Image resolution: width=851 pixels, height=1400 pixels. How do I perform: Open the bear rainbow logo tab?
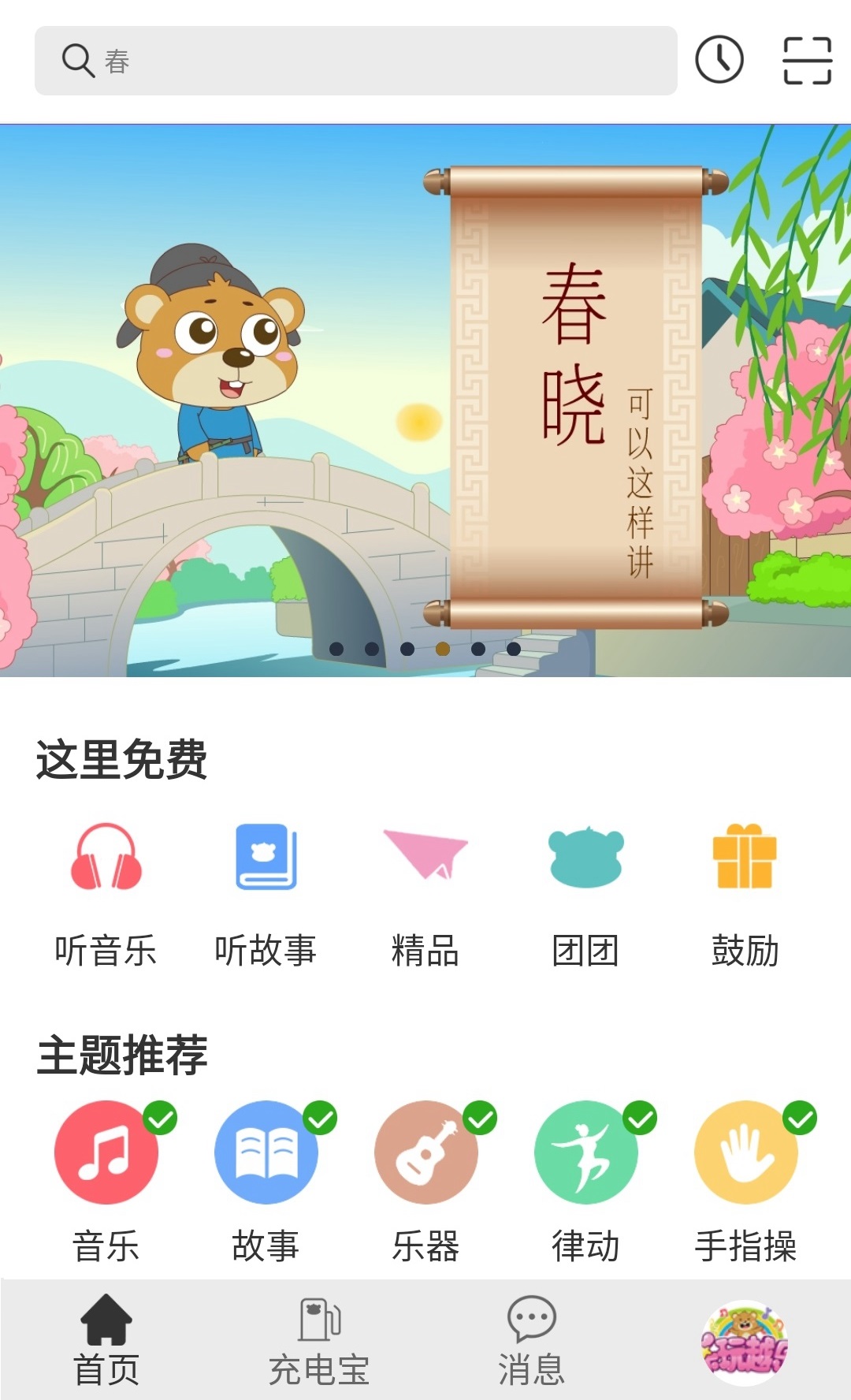click(745, 1342)
